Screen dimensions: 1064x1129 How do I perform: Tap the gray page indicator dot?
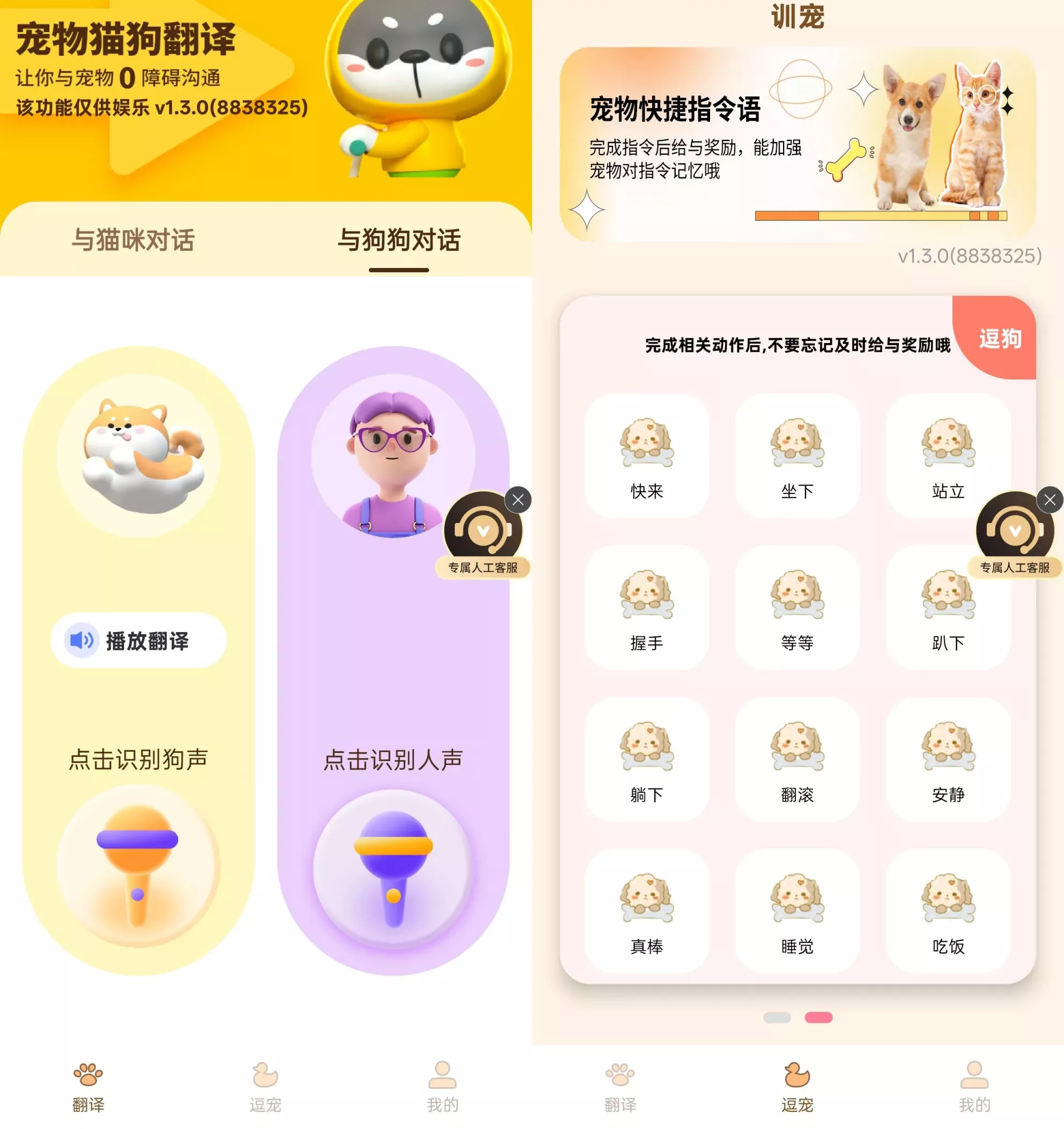coord(777,1017)
